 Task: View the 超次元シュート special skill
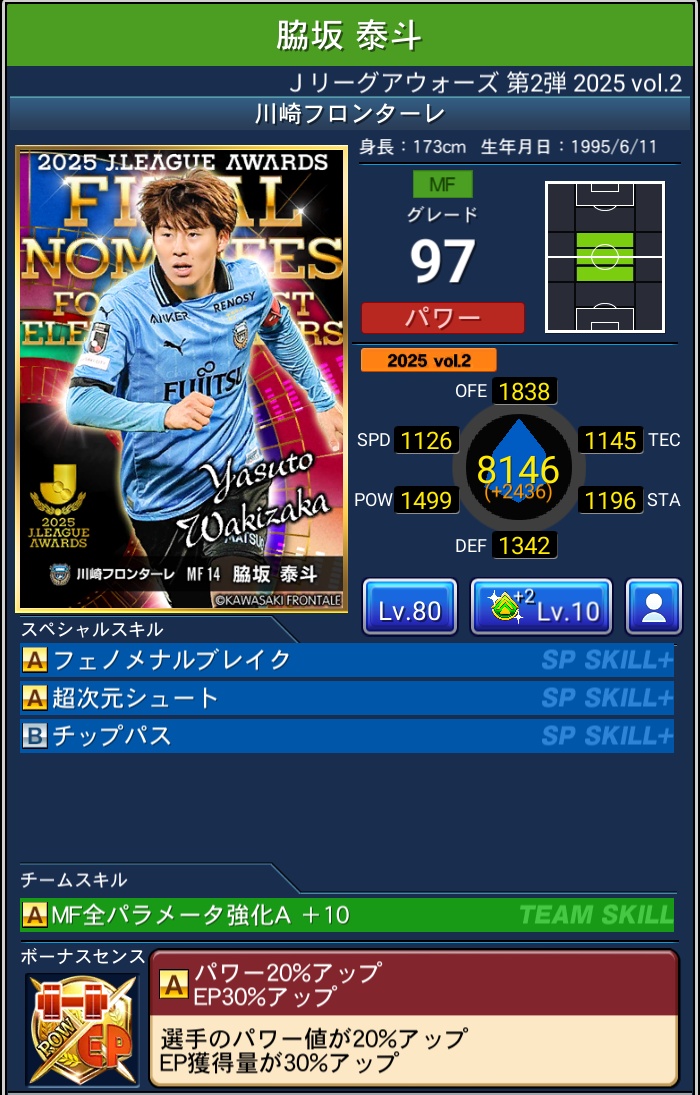pyautogui.click(x=346, y=698)
